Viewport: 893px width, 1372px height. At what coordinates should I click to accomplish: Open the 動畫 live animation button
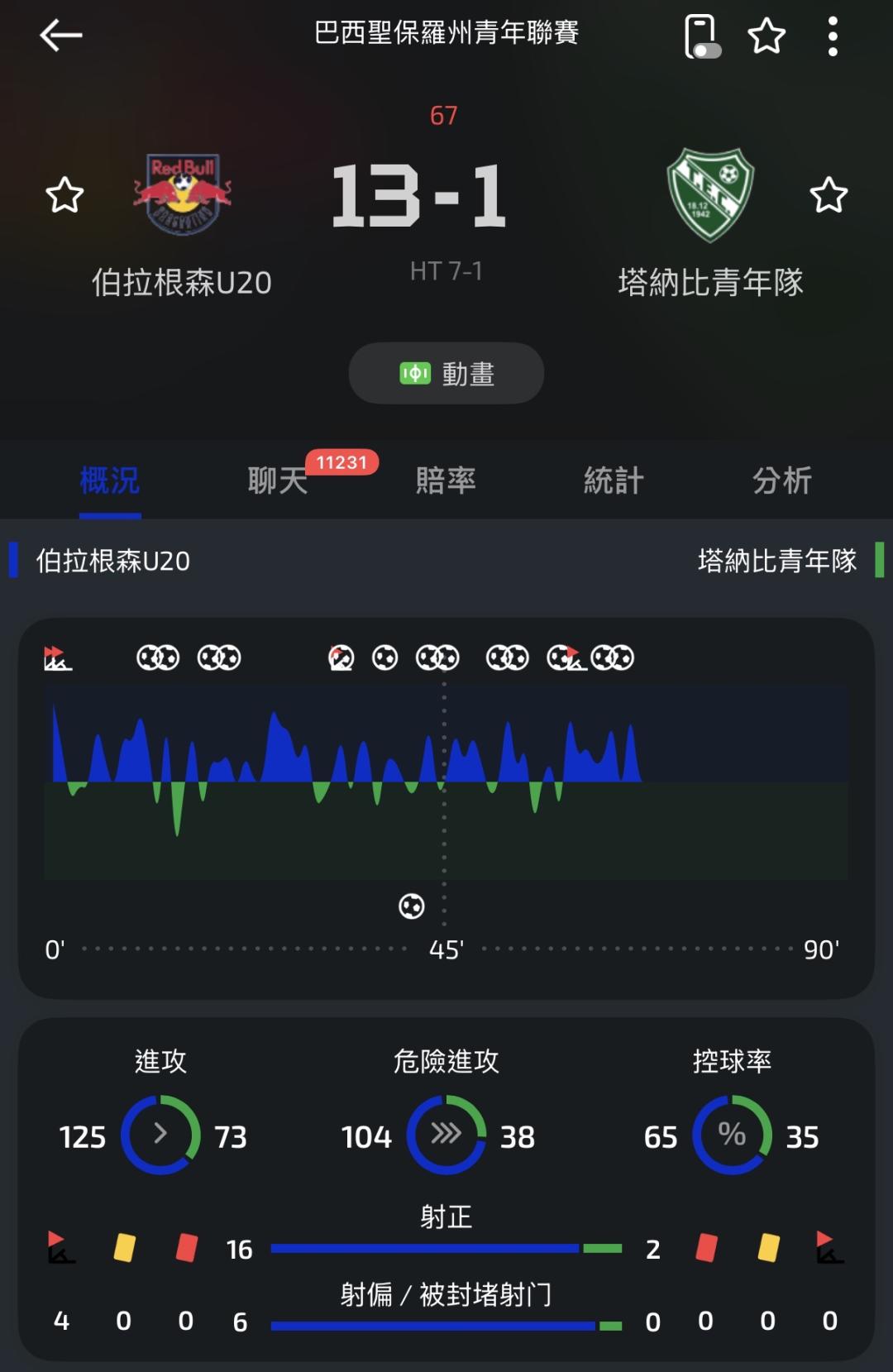click(446, 373)
